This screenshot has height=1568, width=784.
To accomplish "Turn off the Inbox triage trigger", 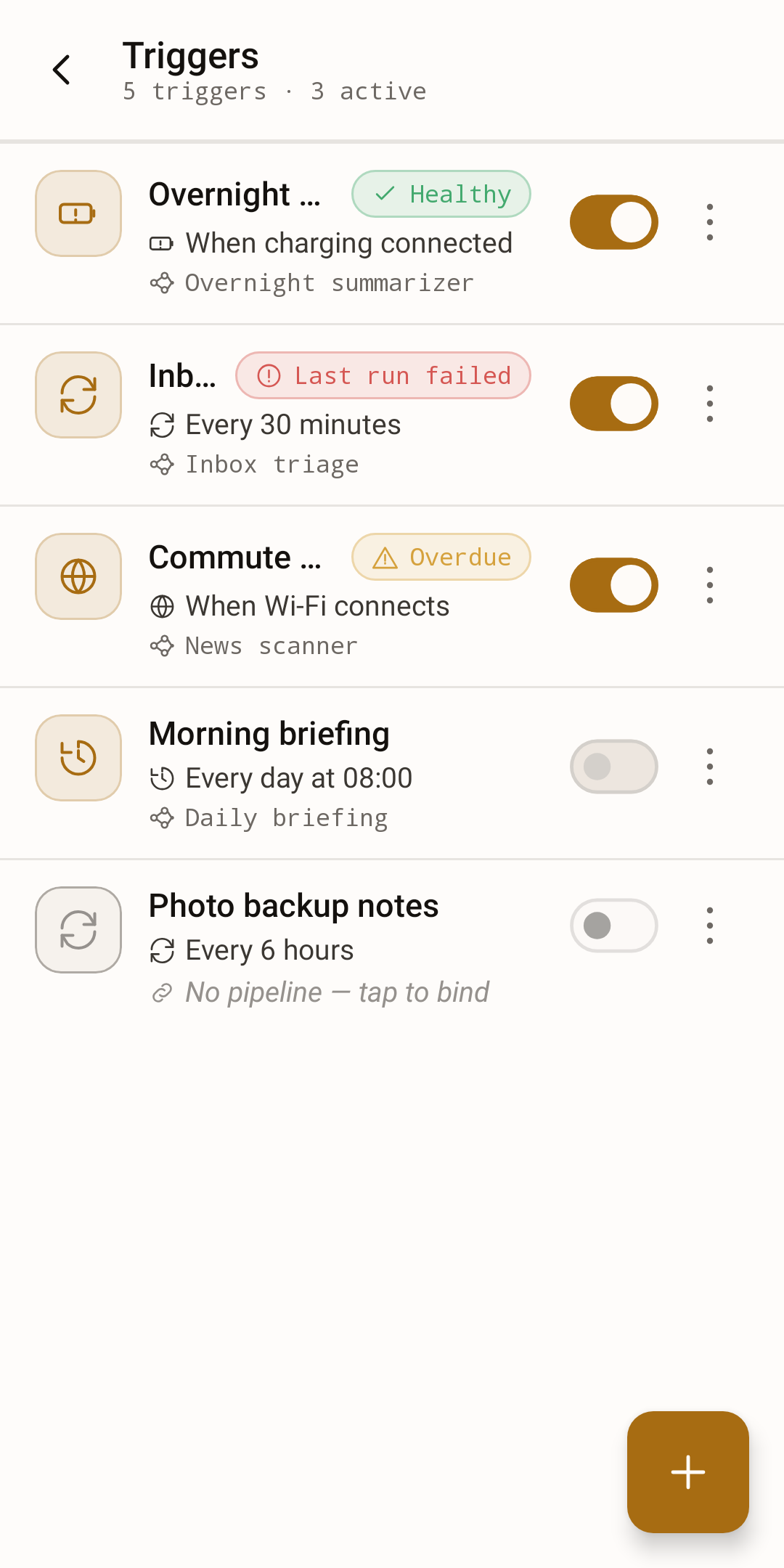I will (614, 404).
